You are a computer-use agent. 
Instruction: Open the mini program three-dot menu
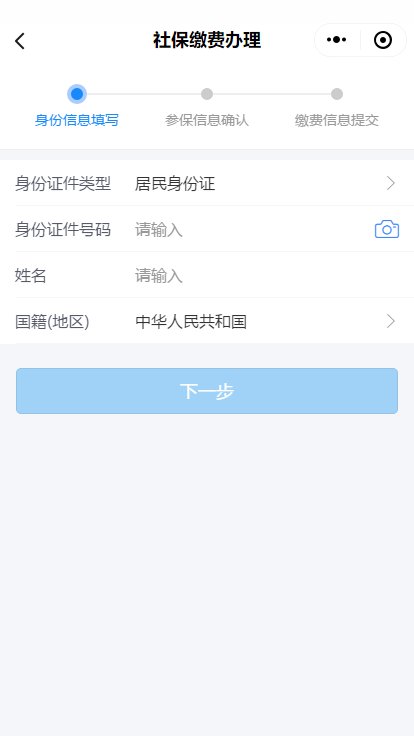point(337,40)
